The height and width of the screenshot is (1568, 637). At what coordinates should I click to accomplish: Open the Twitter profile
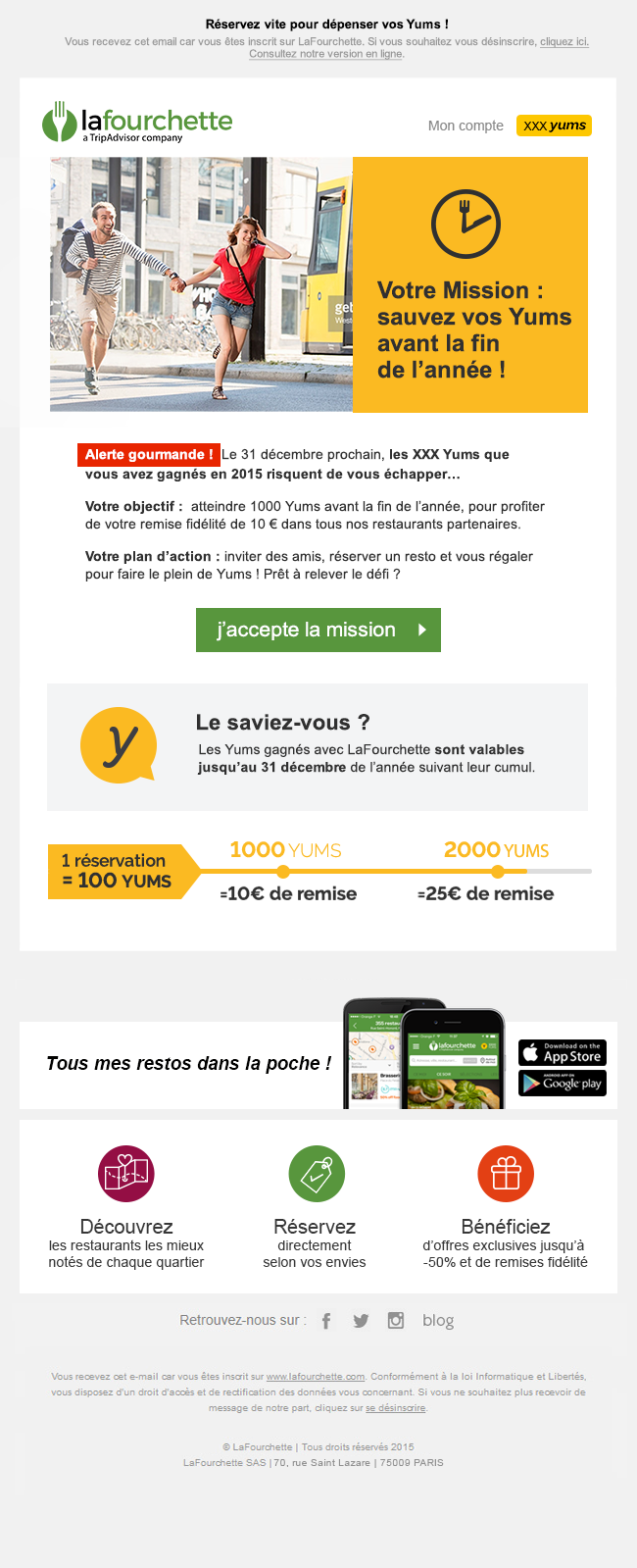(x=361, y=1321)
